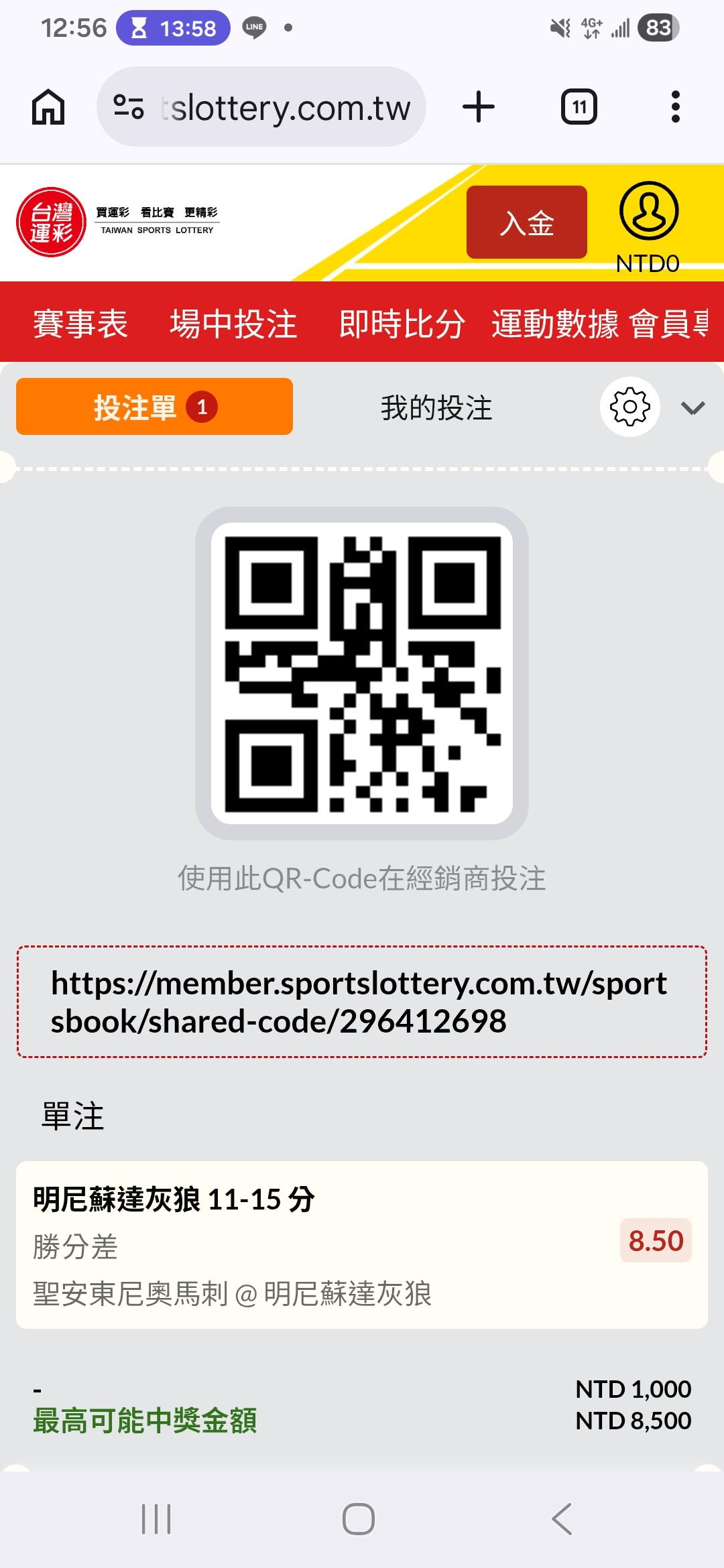Viewport: 724px width, 1568px height.
Task: Open the system recent apps view
Action: pos(156,1518)
